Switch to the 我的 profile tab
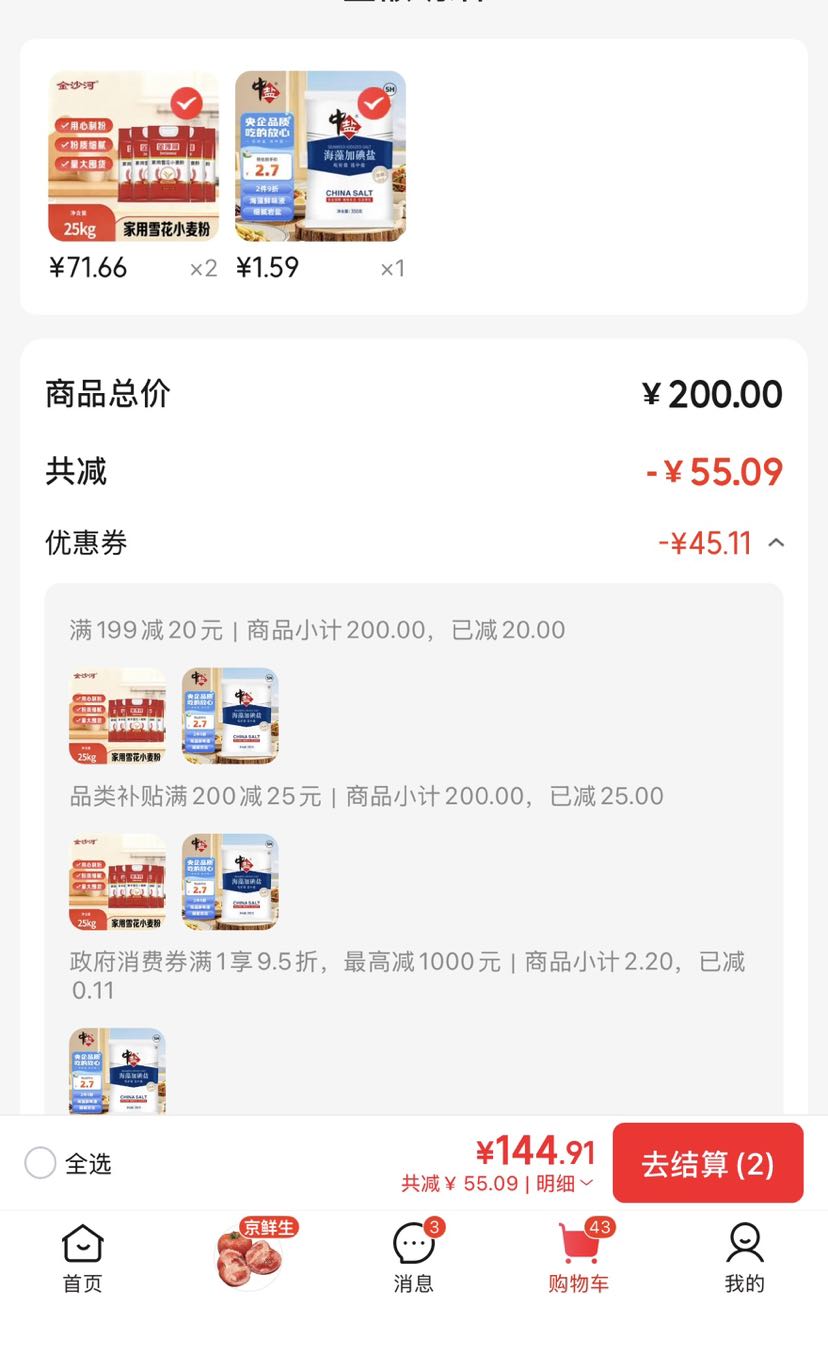The width and height of the screenshot is (828, 1369). coord(745,1258)
